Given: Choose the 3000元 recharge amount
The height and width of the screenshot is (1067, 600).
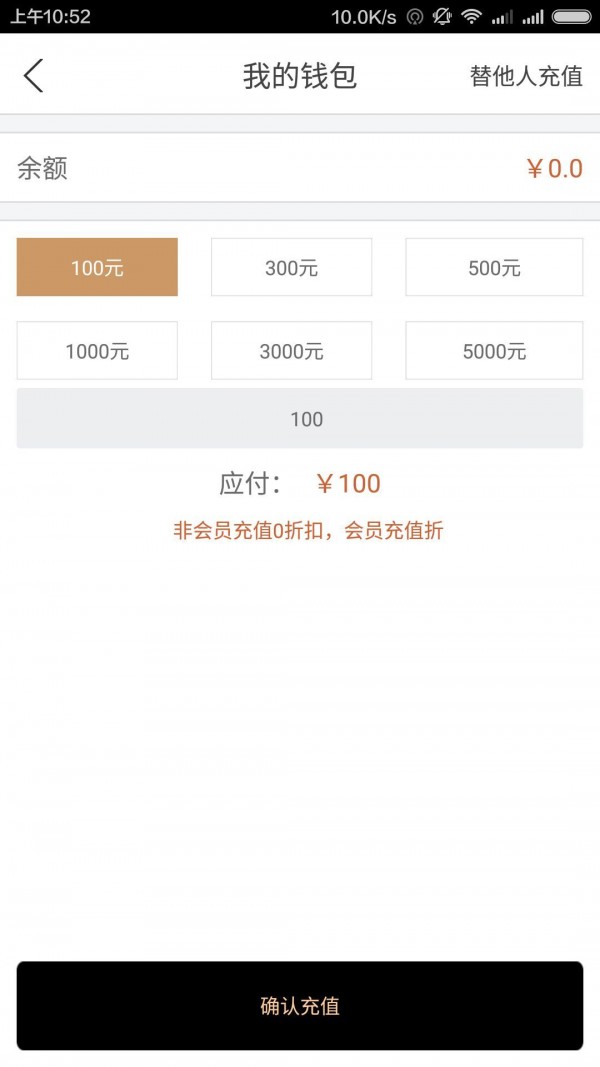Looking at the screenshot, I should 291,351.
